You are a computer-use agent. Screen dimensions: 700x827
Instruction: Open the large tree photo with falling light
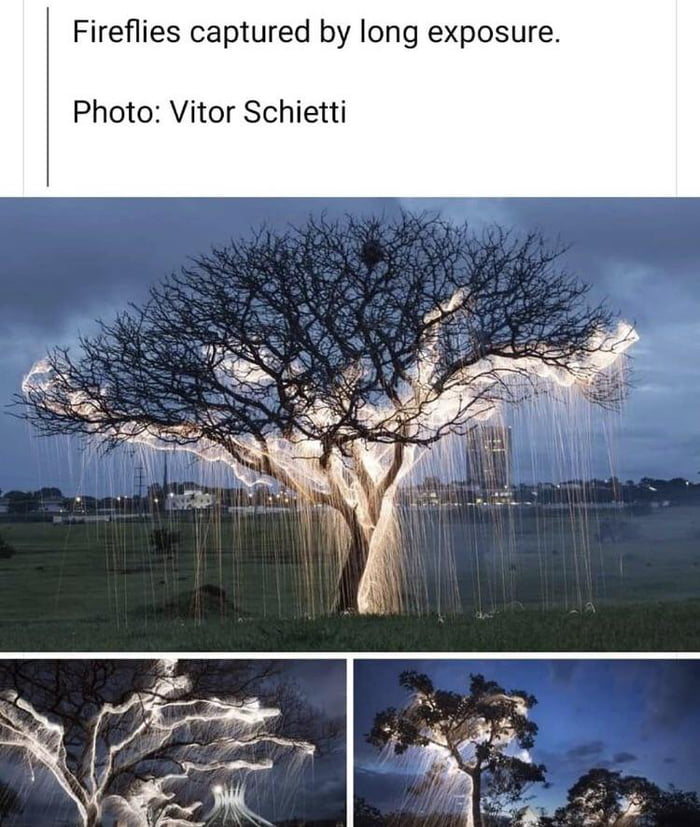[350, 424]
